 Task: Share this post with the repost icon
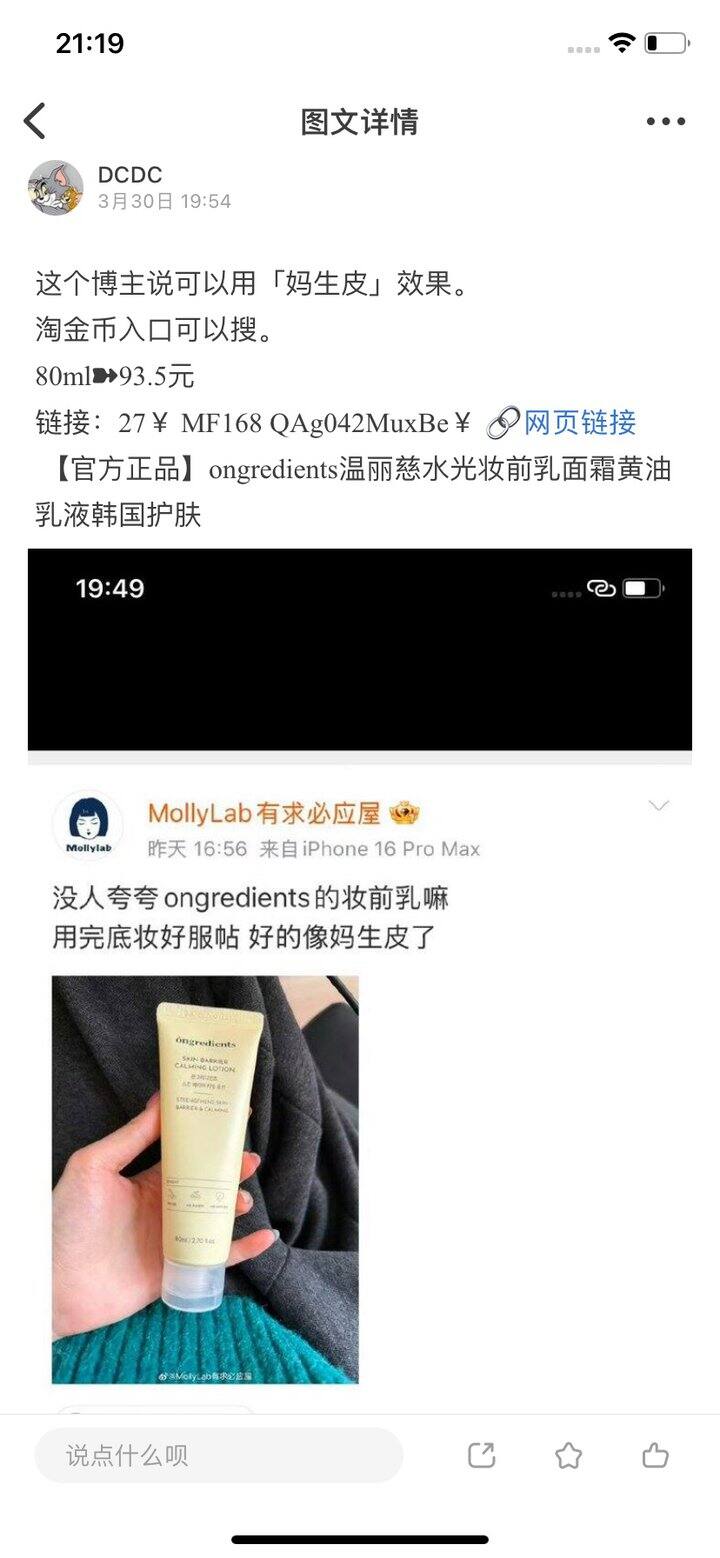[x=482, y=1455]
